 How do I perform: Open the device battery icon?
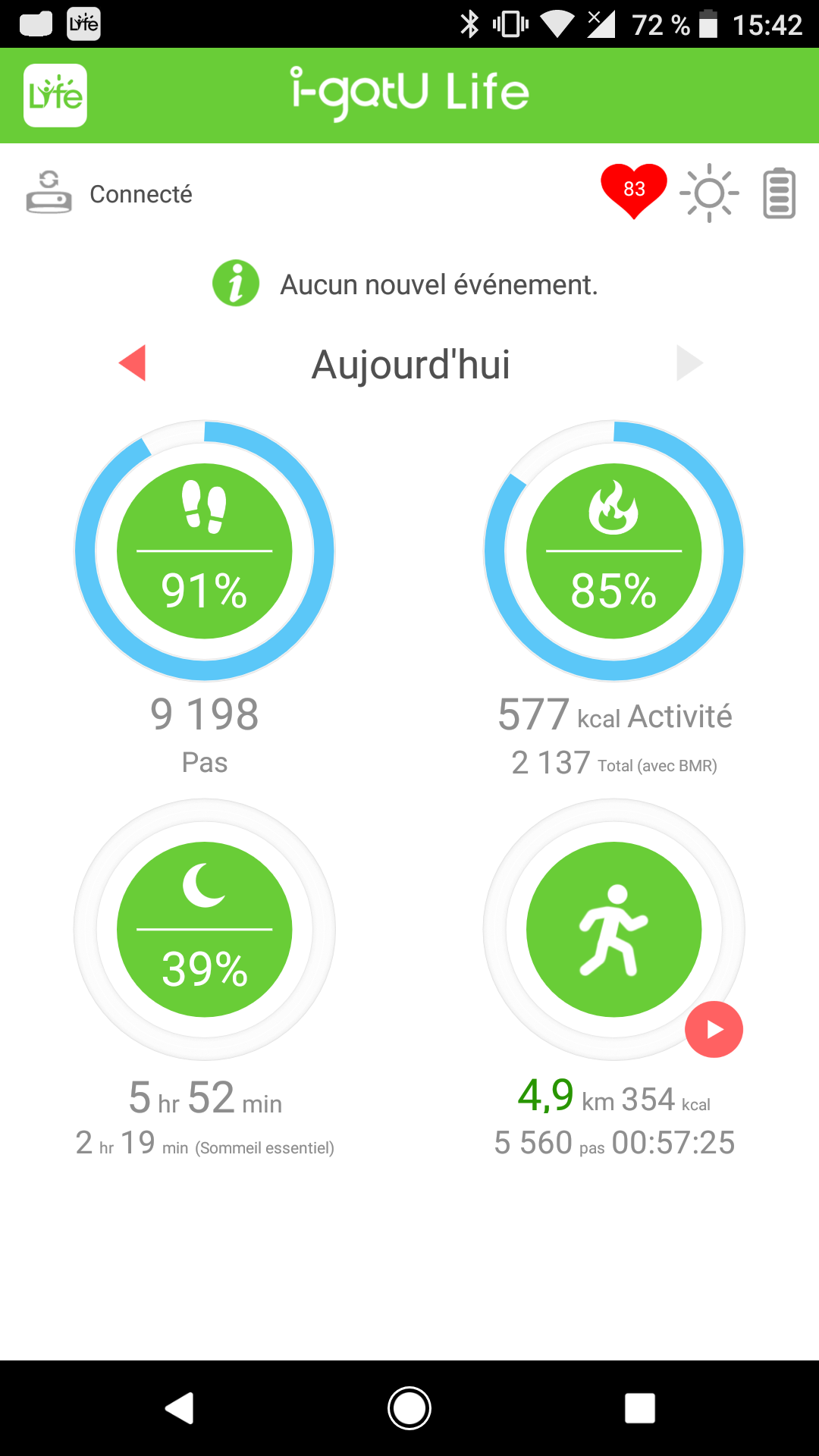pos(779,193)
